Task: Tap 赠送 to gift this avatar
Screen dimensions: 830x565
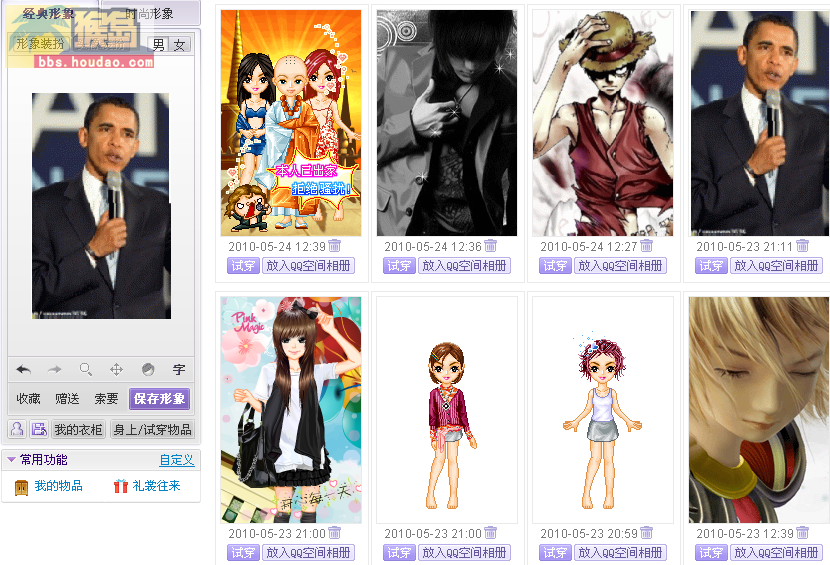Action: tap(67, 398)
